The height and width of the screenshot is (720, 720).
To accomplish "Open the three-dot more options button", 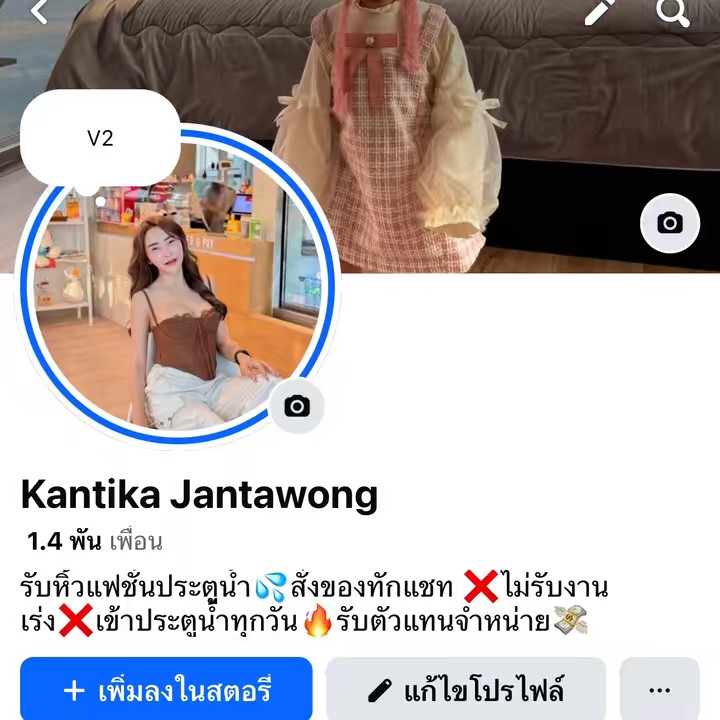I will (x=659, y=690).
